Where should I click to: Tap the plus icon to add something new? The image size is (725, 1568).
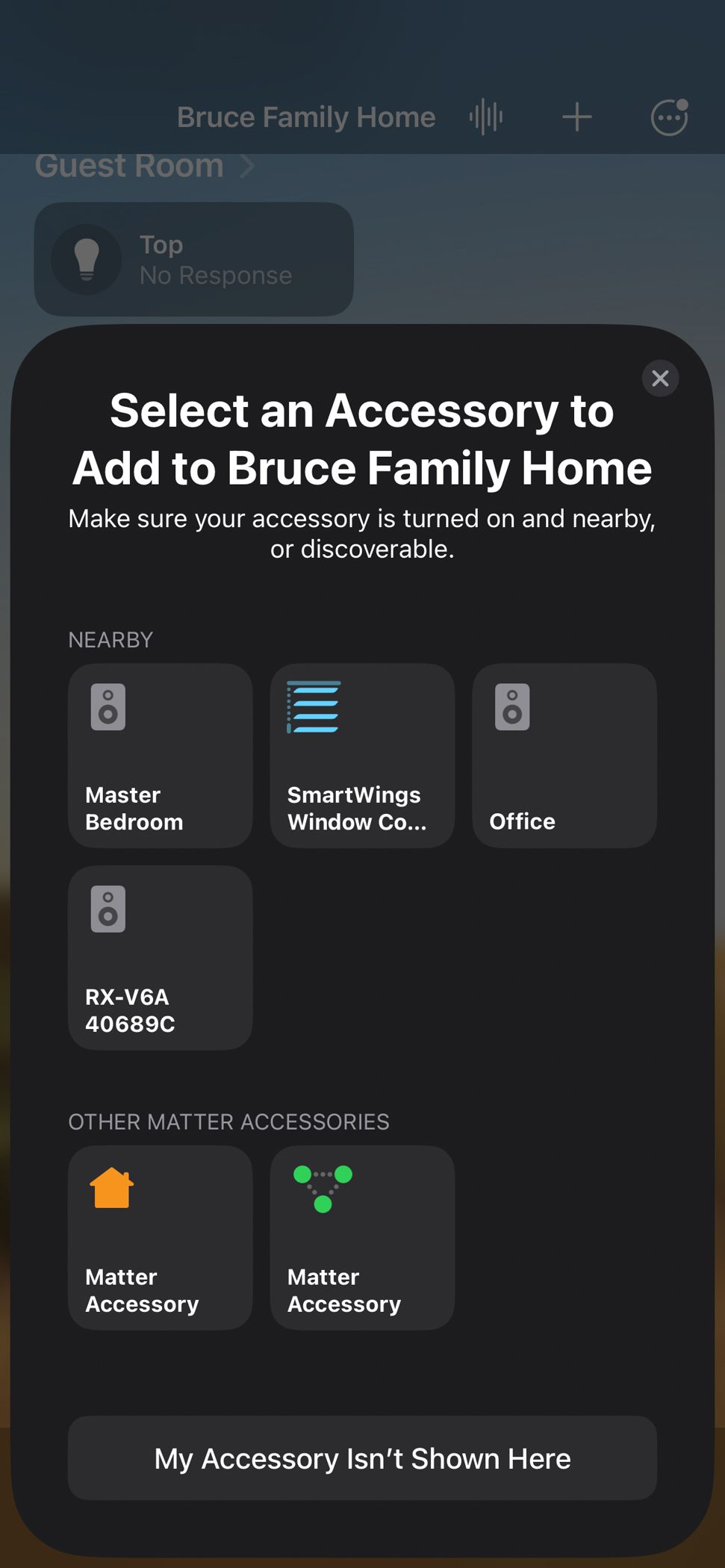pyautogui.click(x=576, y=116)
